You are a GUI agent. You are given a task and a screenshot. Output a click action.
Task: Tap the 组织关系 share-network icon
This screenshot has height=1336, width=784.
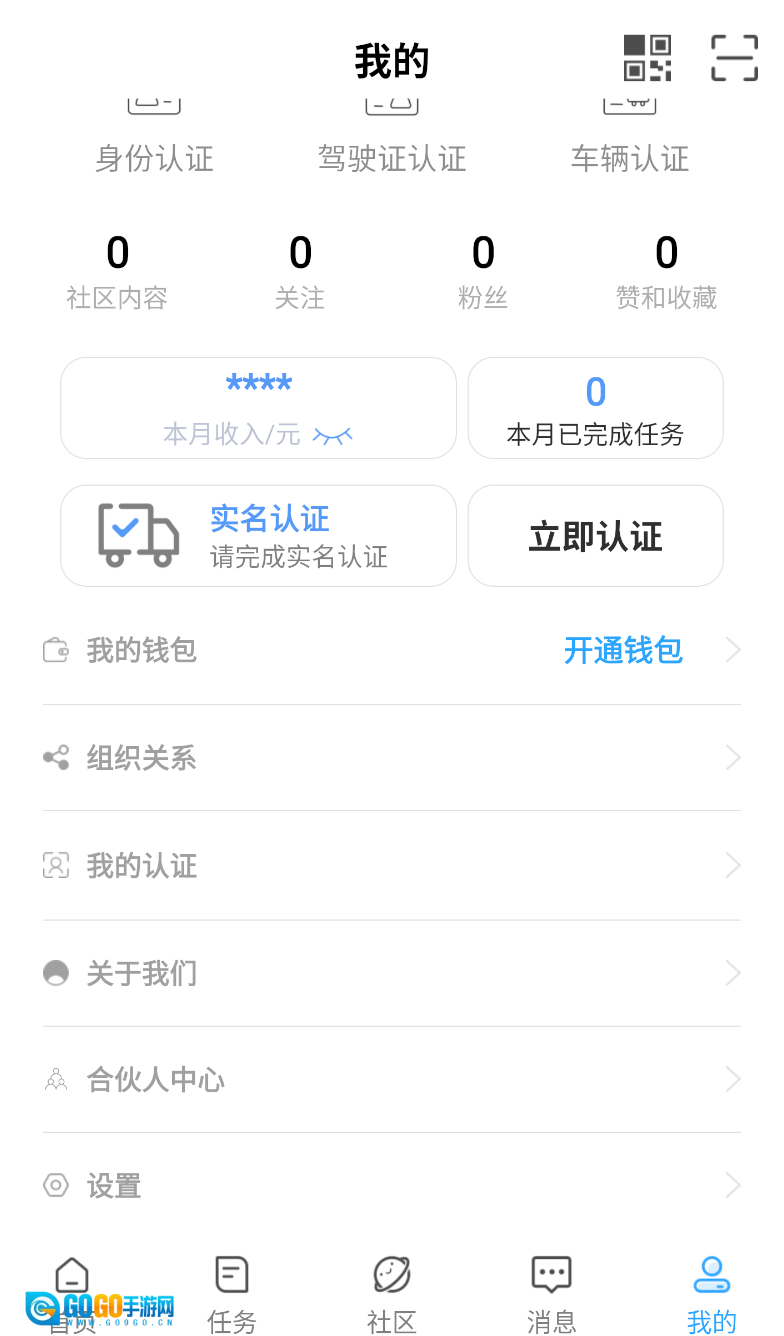point(56,757)
